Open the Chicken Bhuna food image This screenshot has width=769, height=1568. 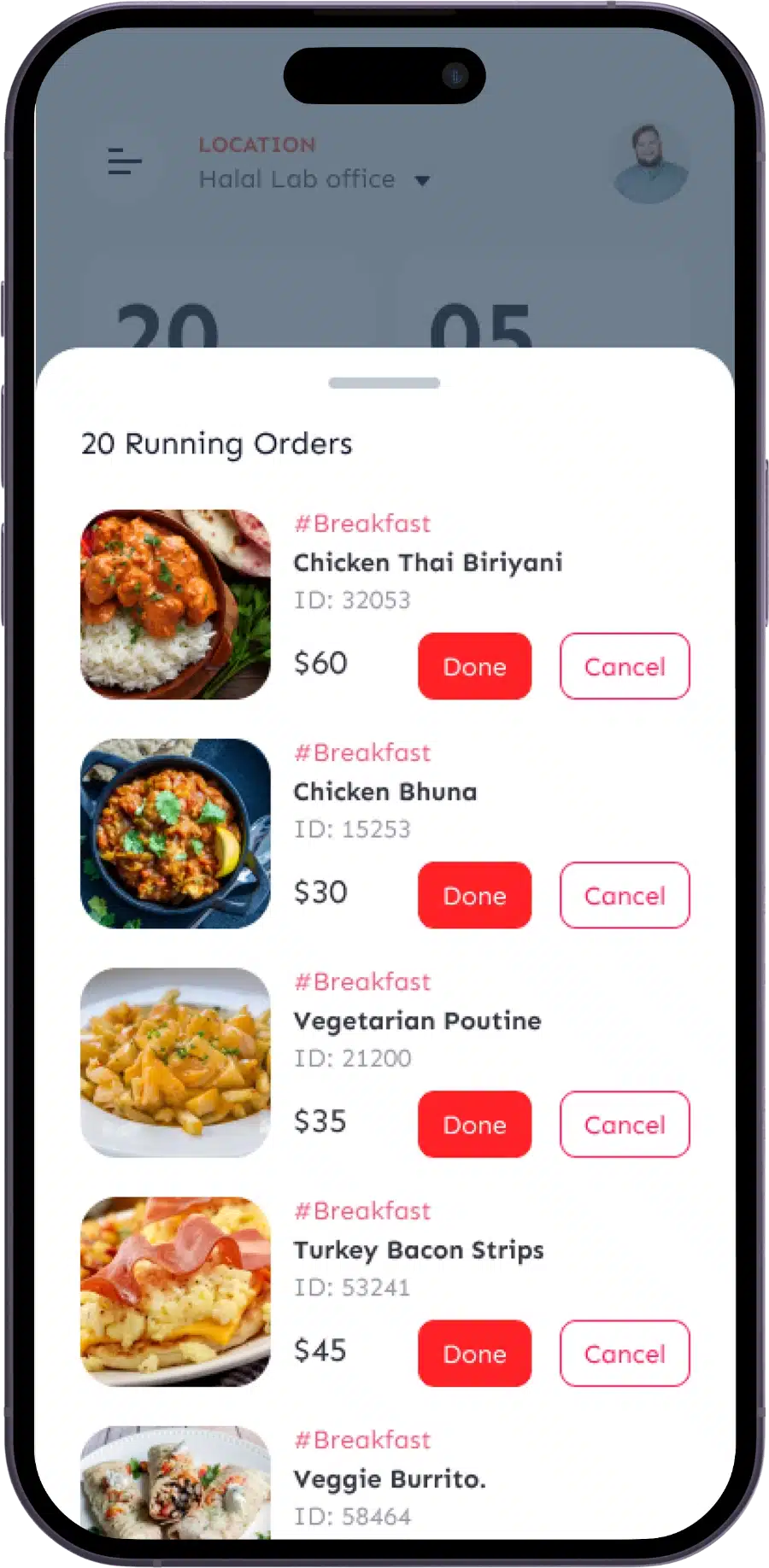pos(175,834)
